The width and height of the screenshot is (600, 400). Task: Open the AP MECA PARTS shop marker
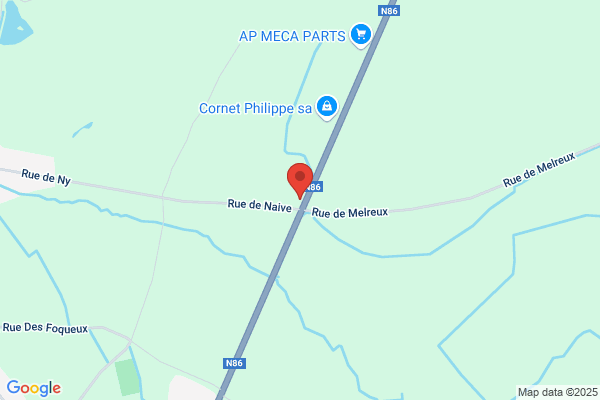tap(361, 35)
